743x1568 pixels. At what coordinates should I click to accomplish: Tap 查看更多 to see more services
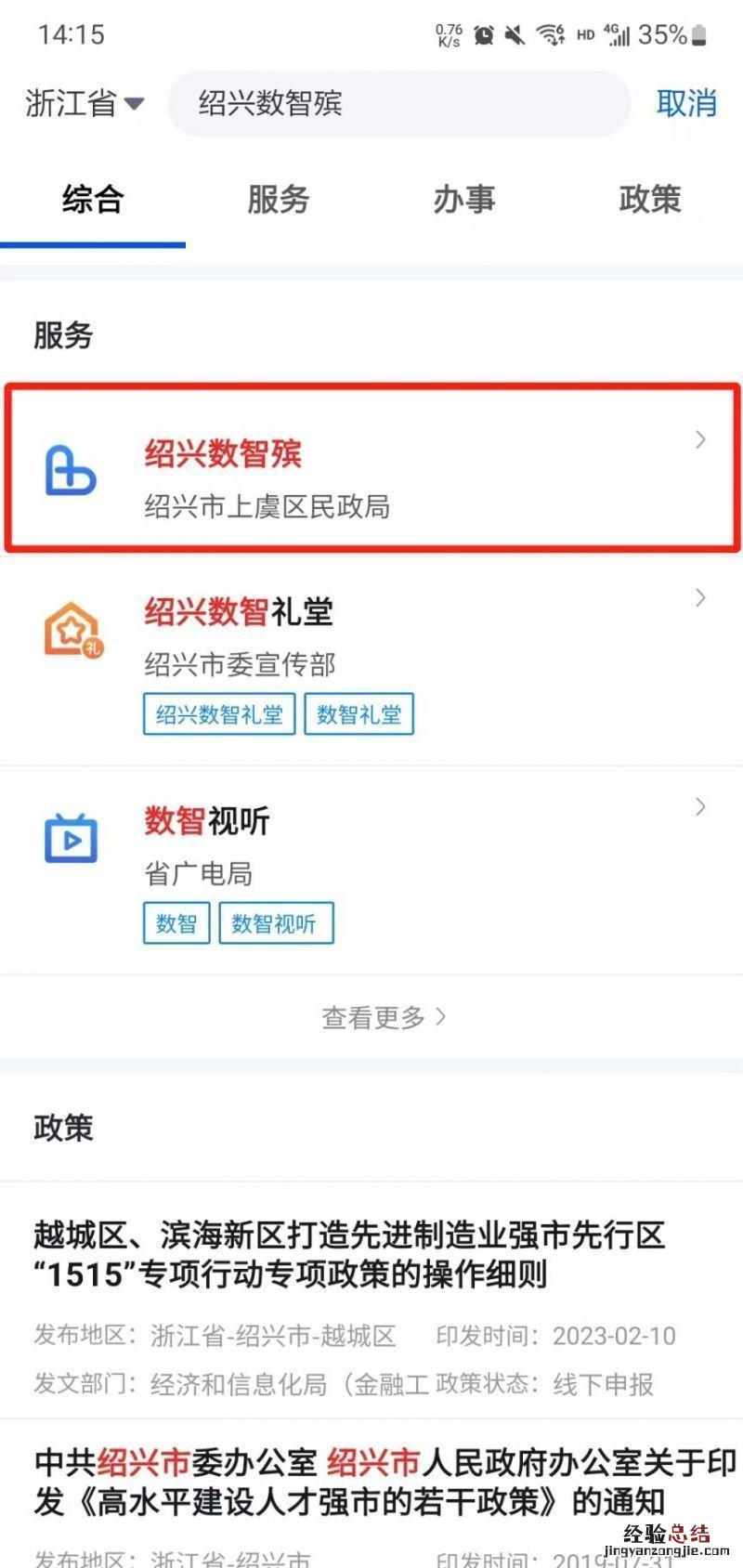(383, 1017)
